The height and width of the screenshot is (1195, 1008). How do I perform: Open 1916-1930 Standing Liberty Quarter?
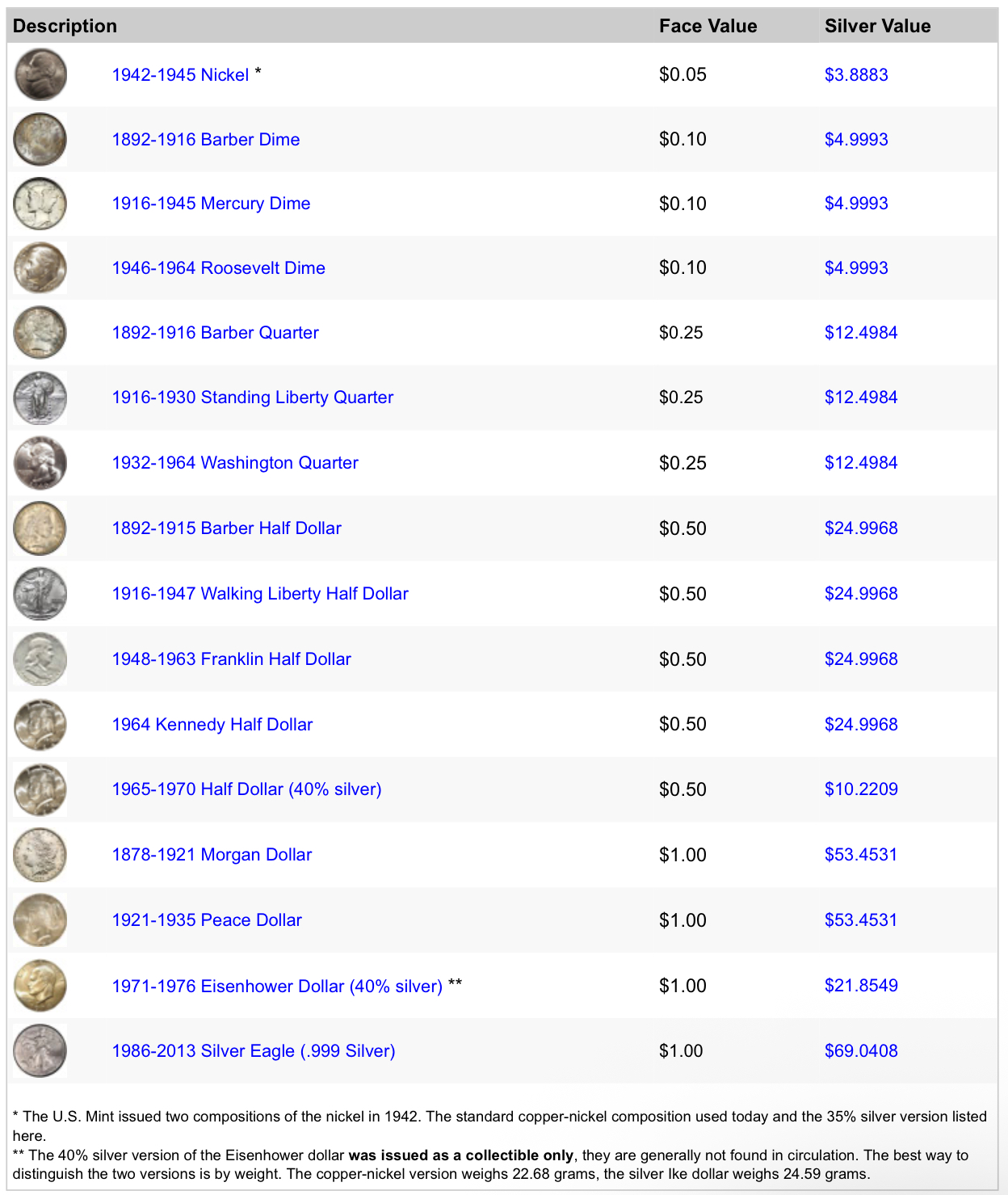tap(253, 398)
